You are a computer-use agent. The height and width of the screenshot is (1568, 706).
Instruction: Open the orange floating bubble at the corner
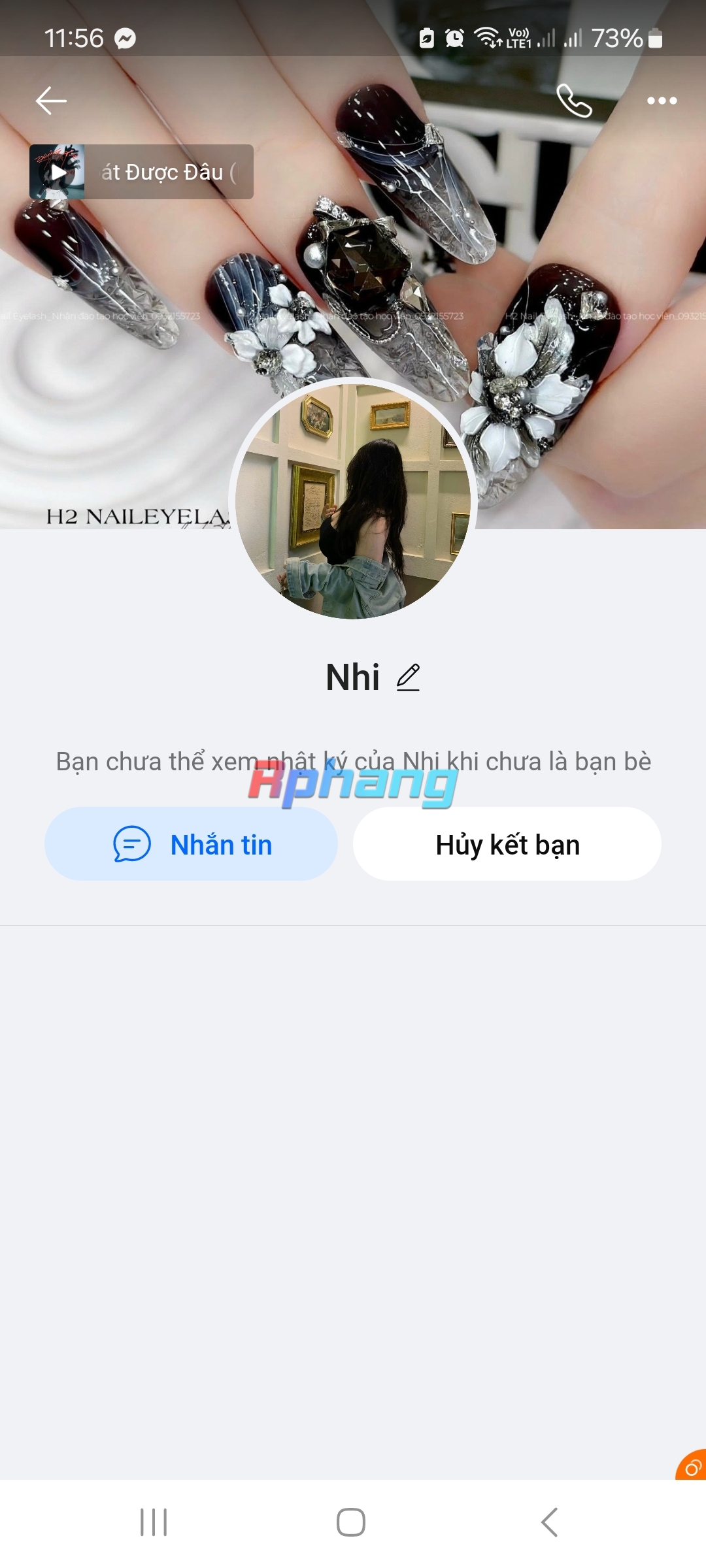(x=692, y=1465)
